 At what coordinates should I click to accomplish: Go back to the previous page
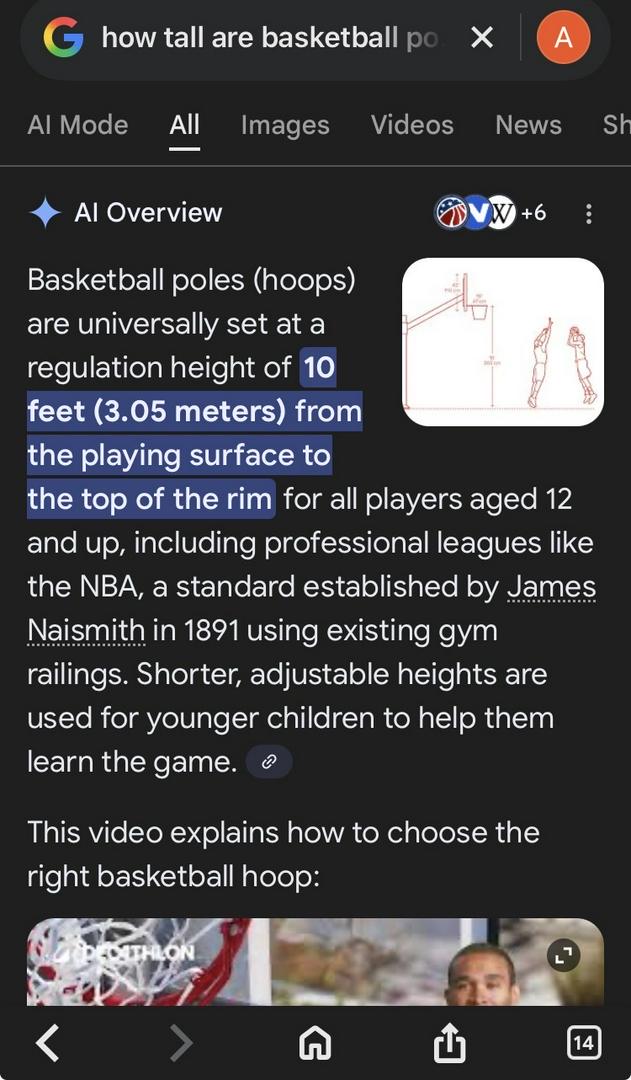pyautogui.click(x=47, y=1043)
